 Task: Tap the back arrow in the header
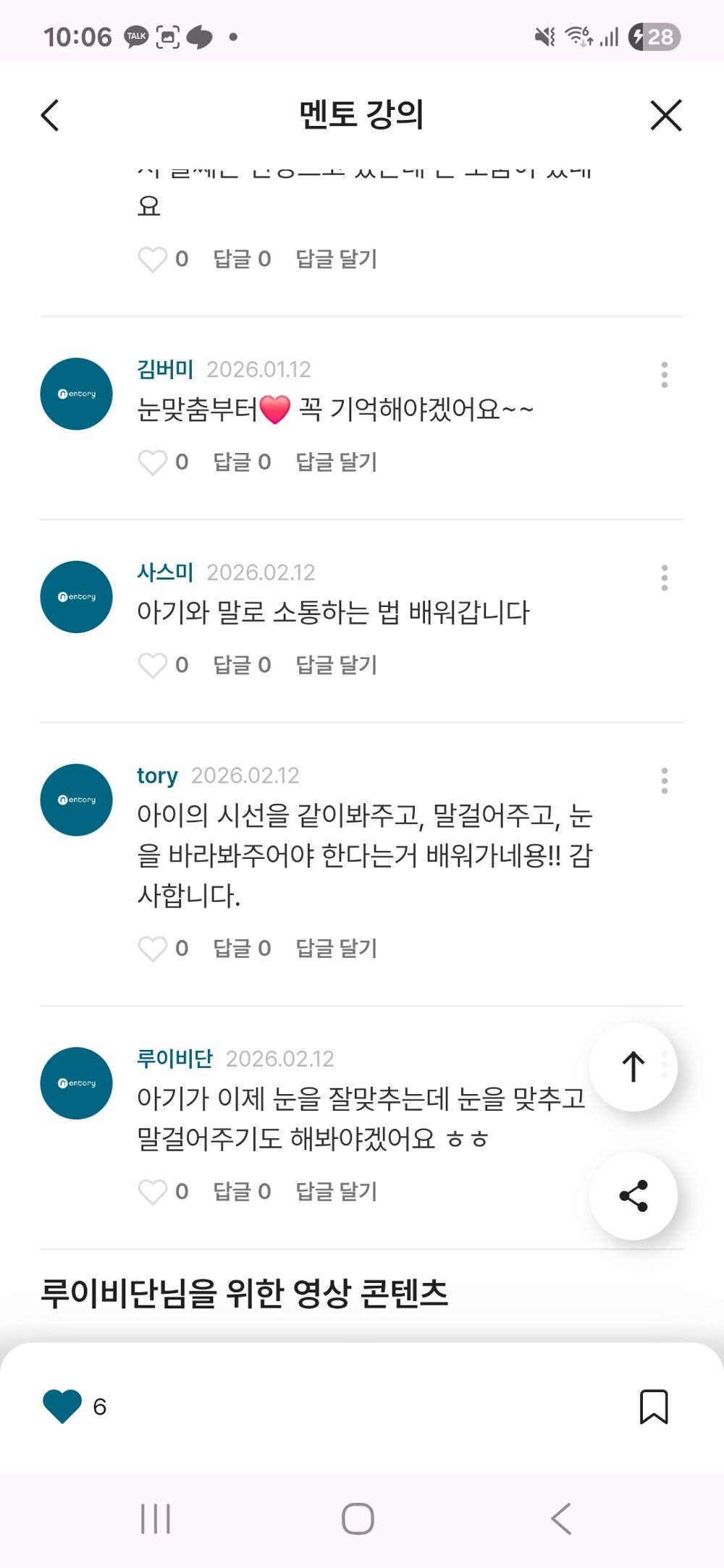pyautogui.click(x=49, y=115)
